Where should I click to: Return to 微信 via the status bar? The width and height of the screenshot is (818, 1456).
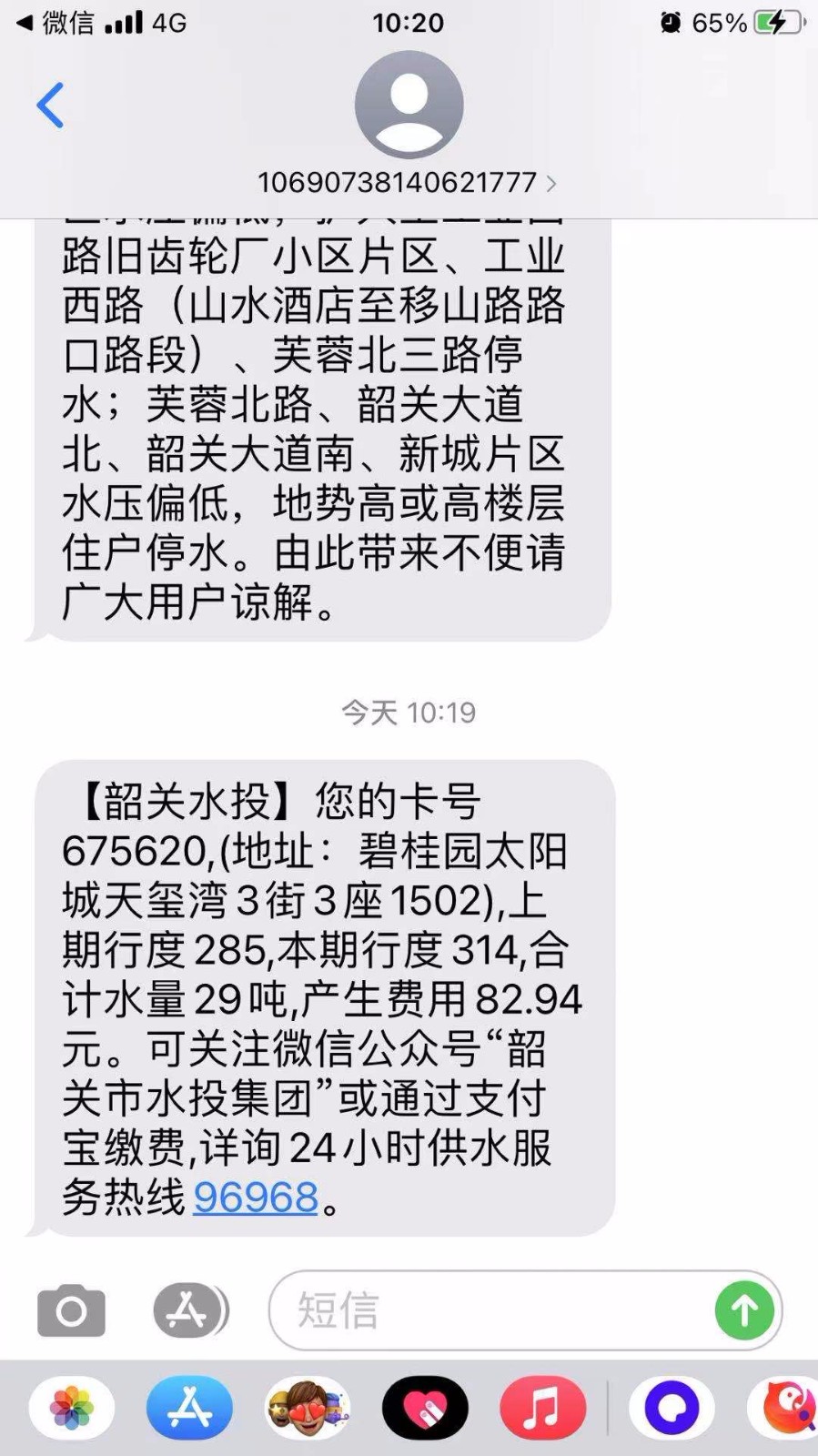click(56, 23)
